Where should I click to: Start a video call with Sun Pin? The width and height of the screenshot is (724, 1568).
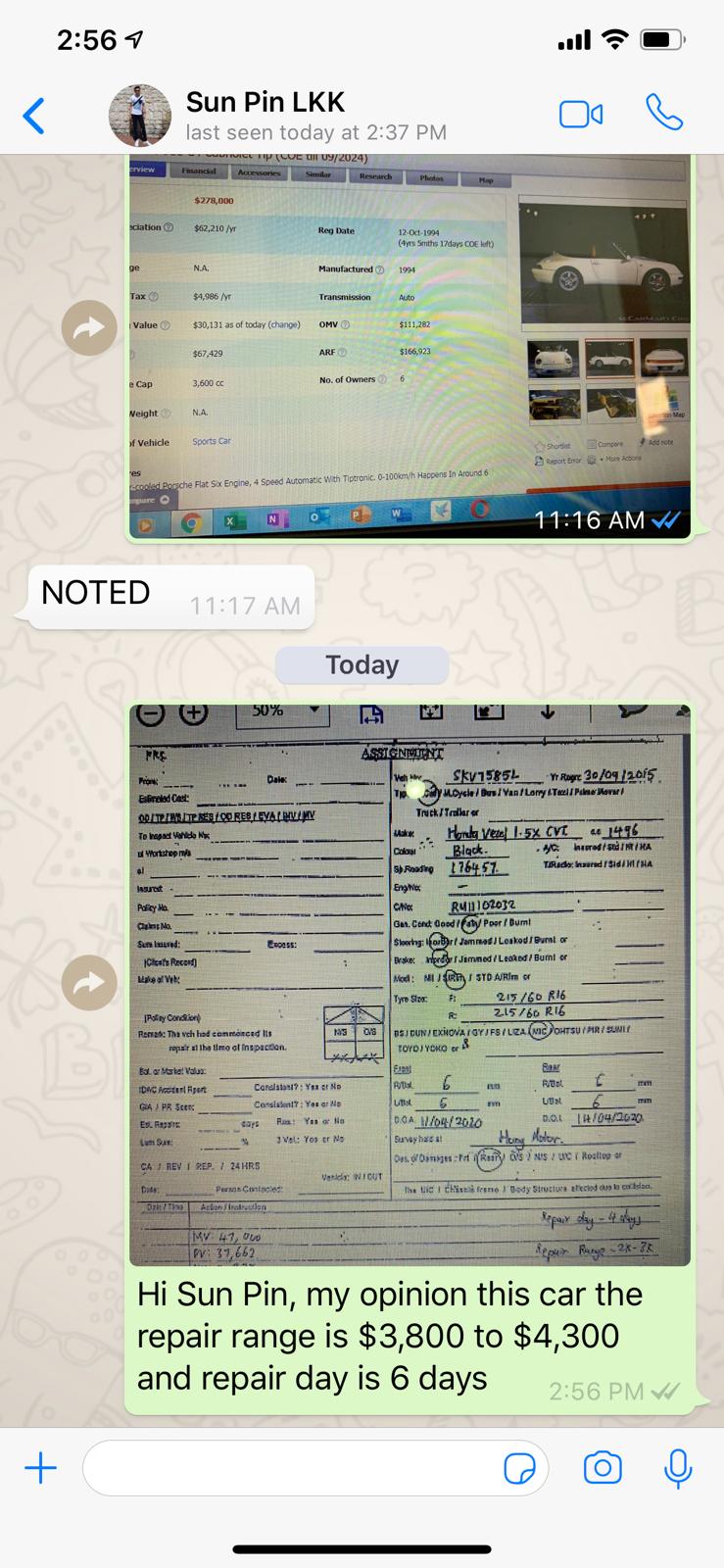[580, 115]
